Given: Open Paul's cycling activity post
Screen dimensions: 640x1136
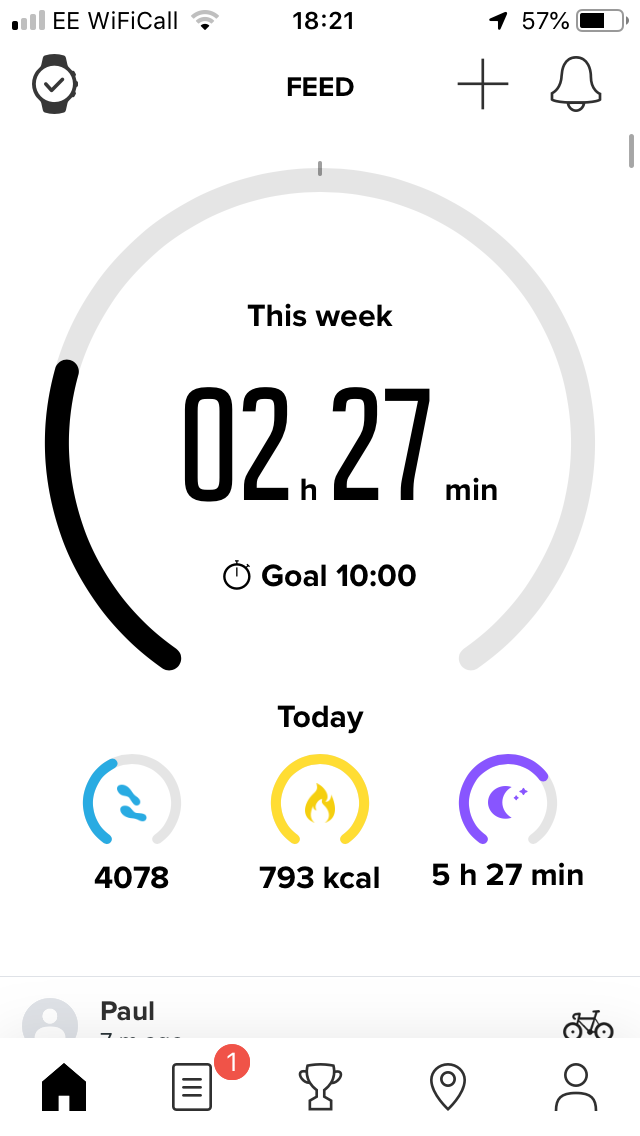Looking at the screenshot, I should [x=320, y=1009].
